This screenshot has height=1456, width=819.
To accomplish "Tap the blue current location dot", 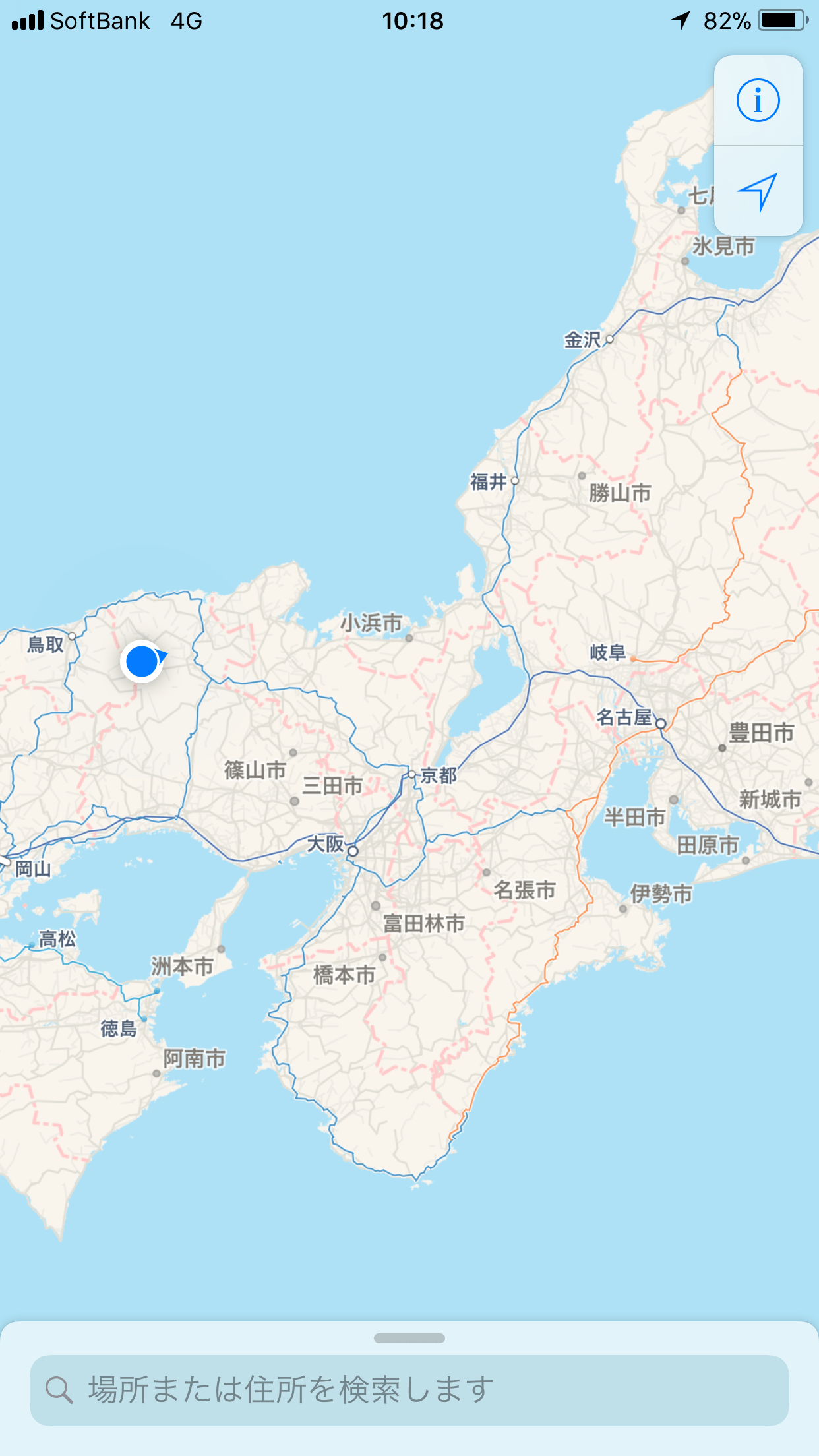I will 142,661.
